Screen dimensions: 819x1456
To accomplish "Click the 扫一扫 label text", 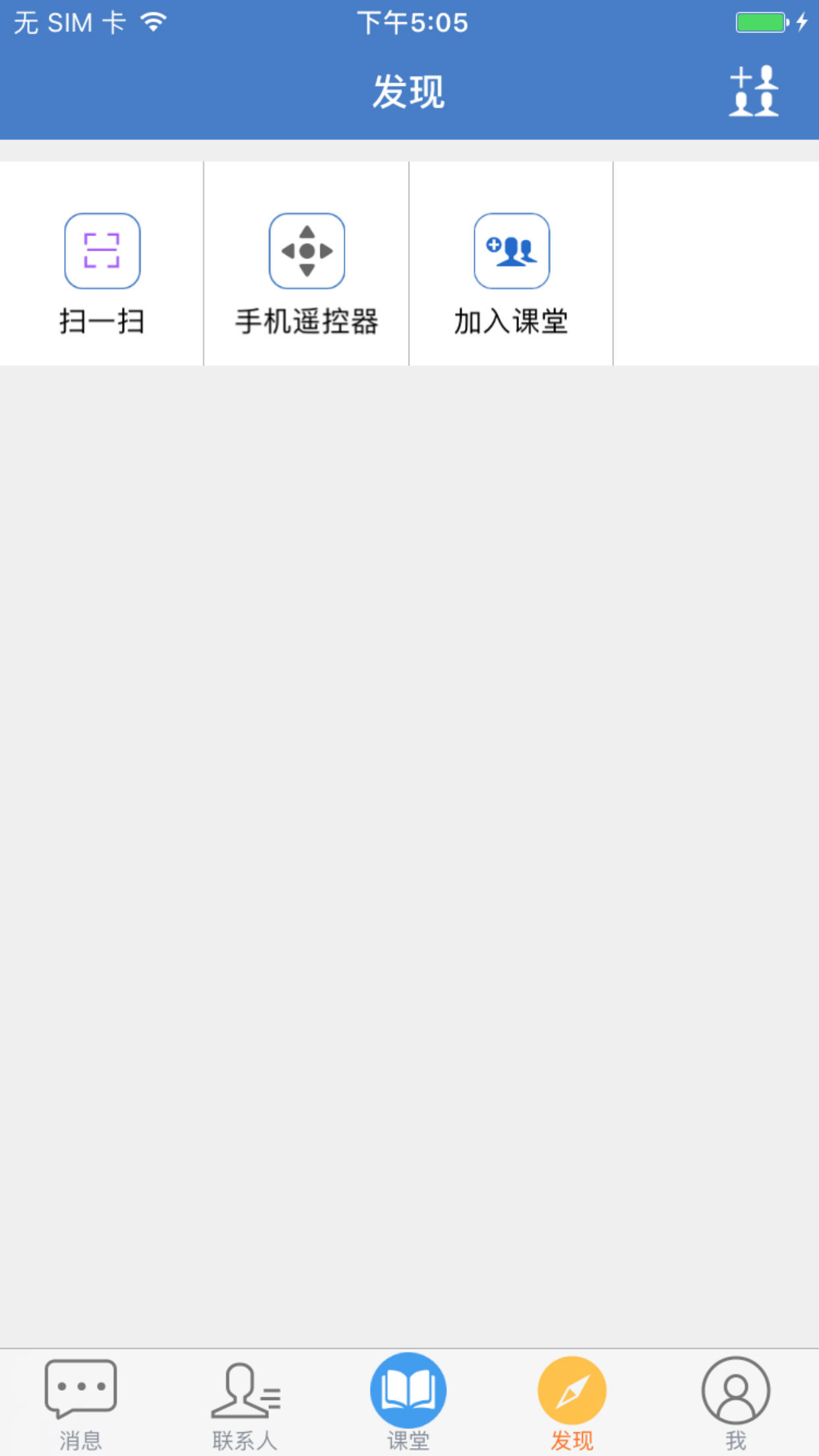I will pyautogui.click(x=102, y=321).
